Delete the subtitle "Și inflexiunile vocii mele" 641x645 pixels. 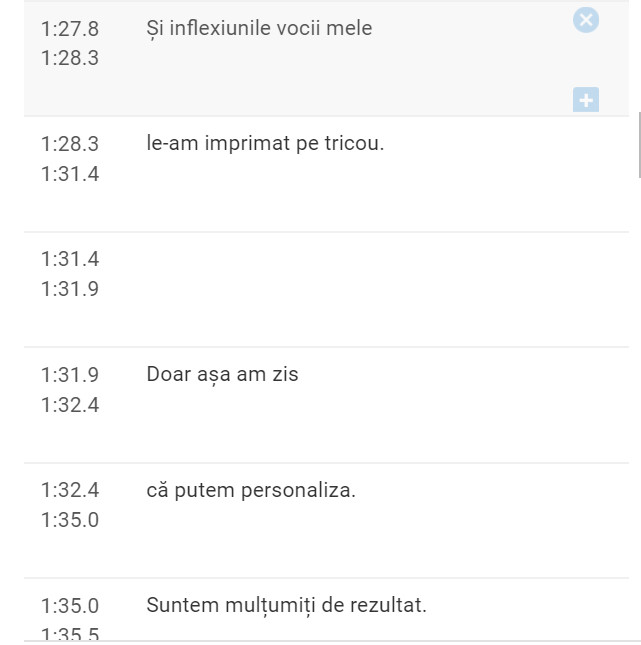(x=586, y=20)
